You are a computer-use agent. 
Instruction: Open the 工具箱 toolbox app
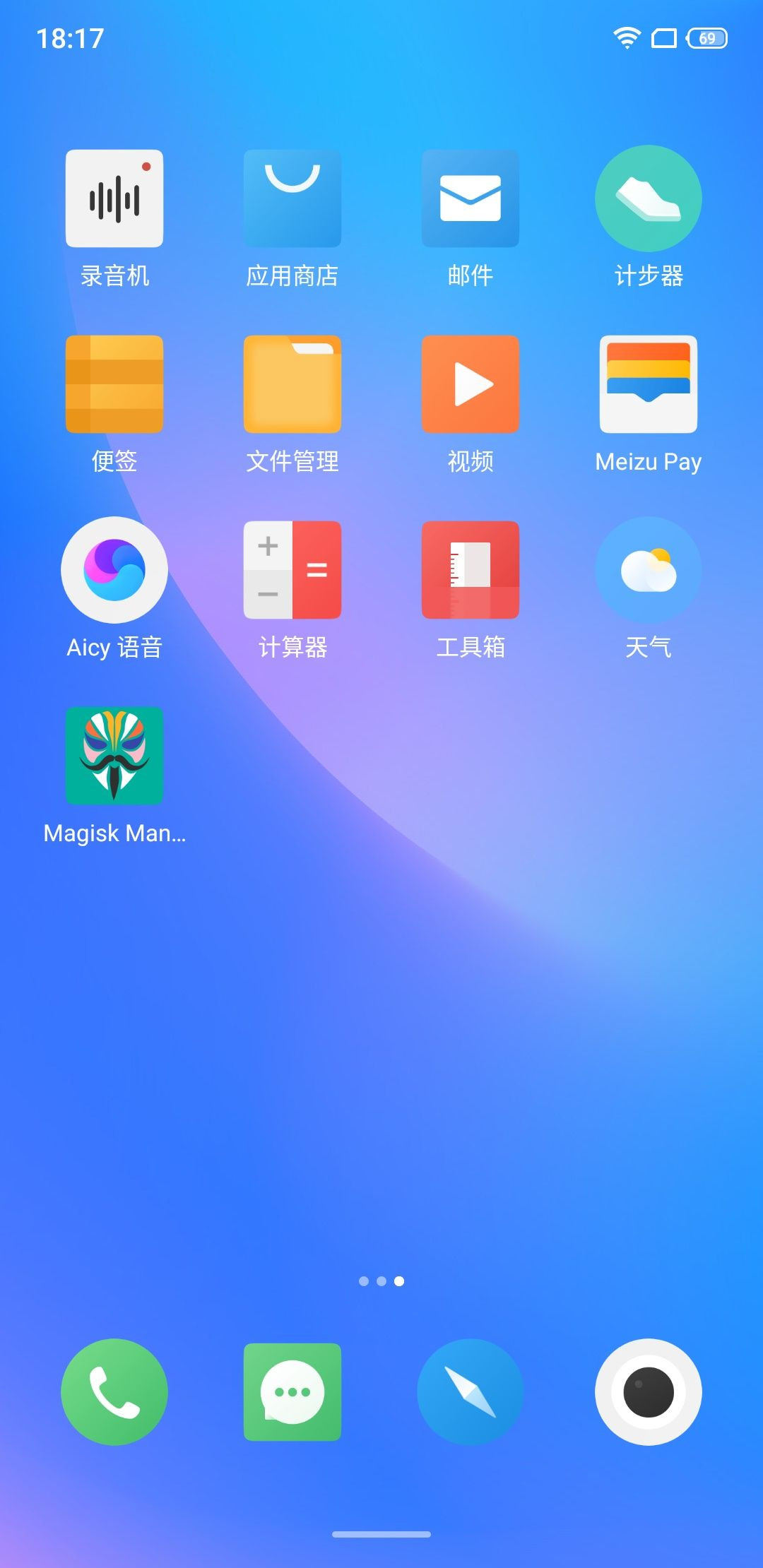click(x=471, y=570)
